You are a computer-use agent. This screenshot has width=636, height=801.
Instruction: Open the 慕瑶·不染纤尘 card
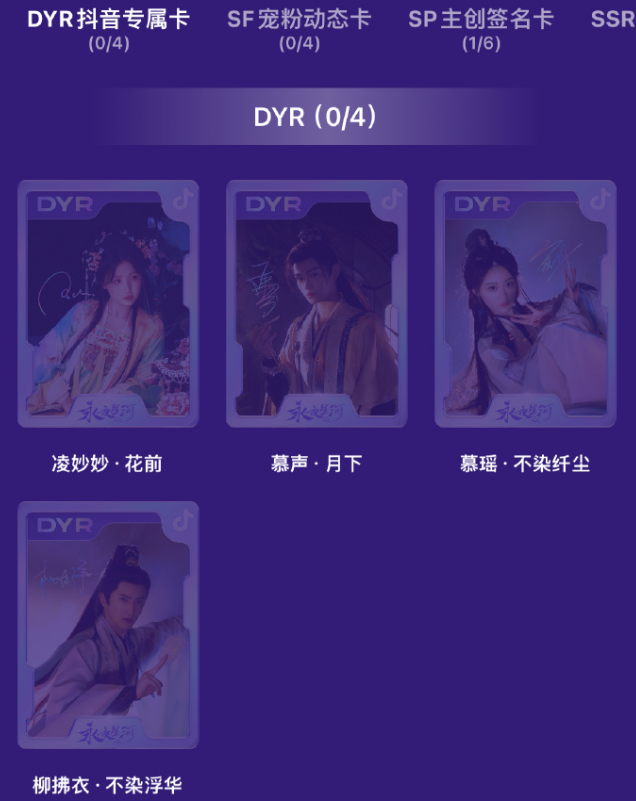(x=525, y=304)
